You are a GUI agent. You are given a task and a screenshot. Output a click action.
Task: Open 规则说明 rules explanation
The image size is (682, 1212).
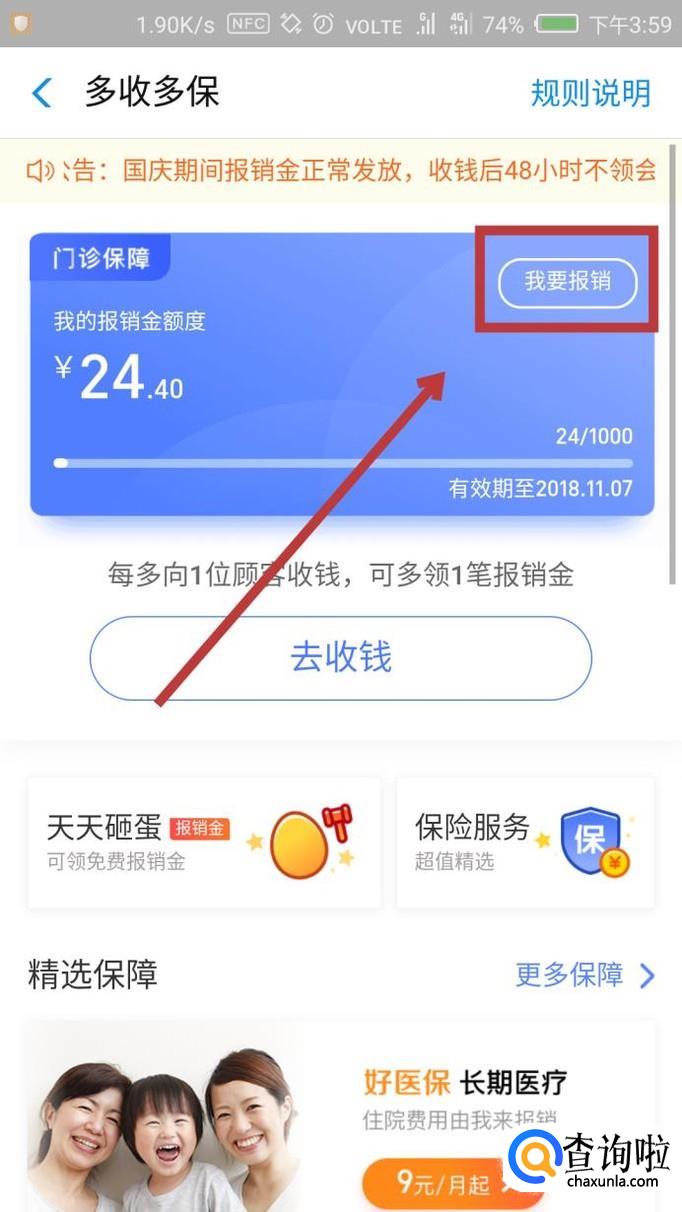click(x=590, y=93)
